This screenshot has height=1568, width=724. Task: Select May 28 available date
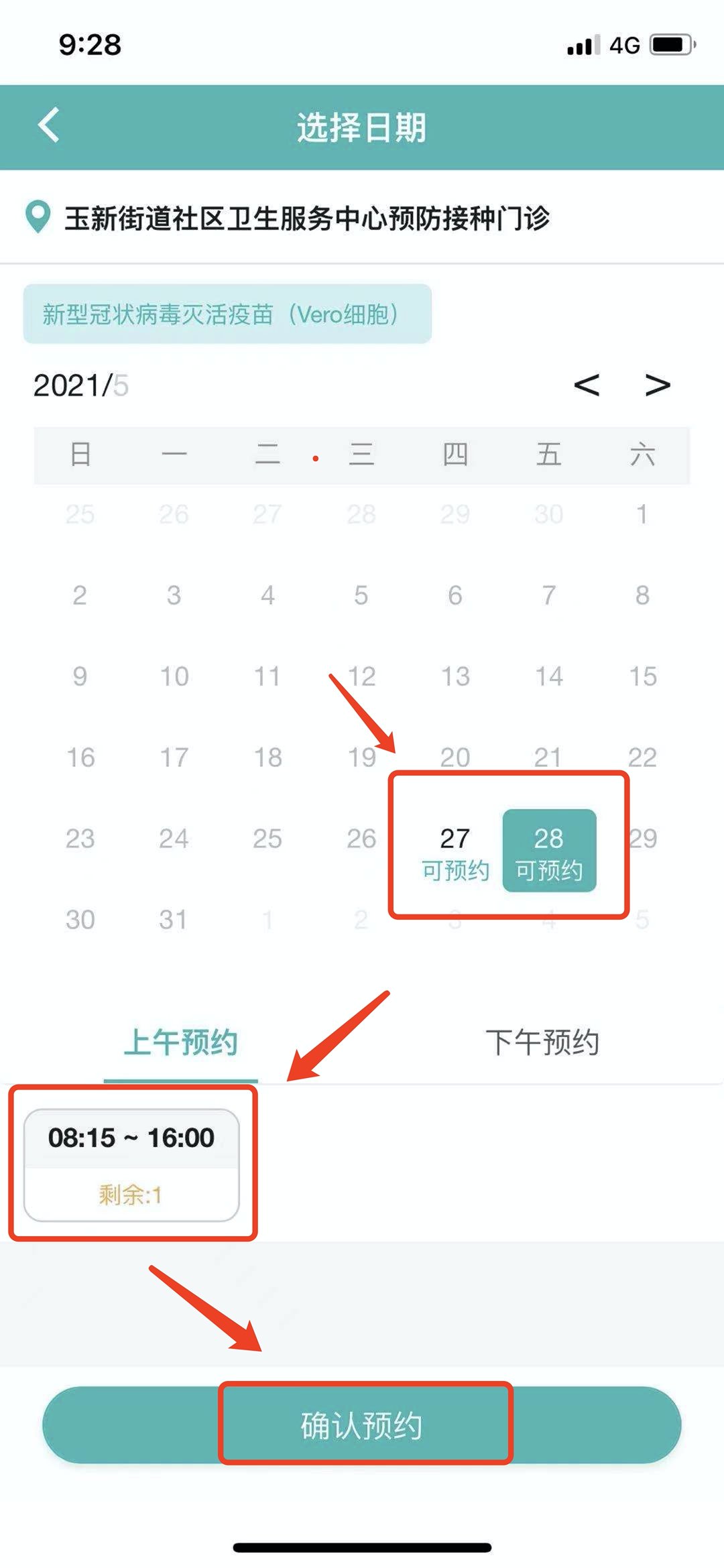(x=549, y=851)
